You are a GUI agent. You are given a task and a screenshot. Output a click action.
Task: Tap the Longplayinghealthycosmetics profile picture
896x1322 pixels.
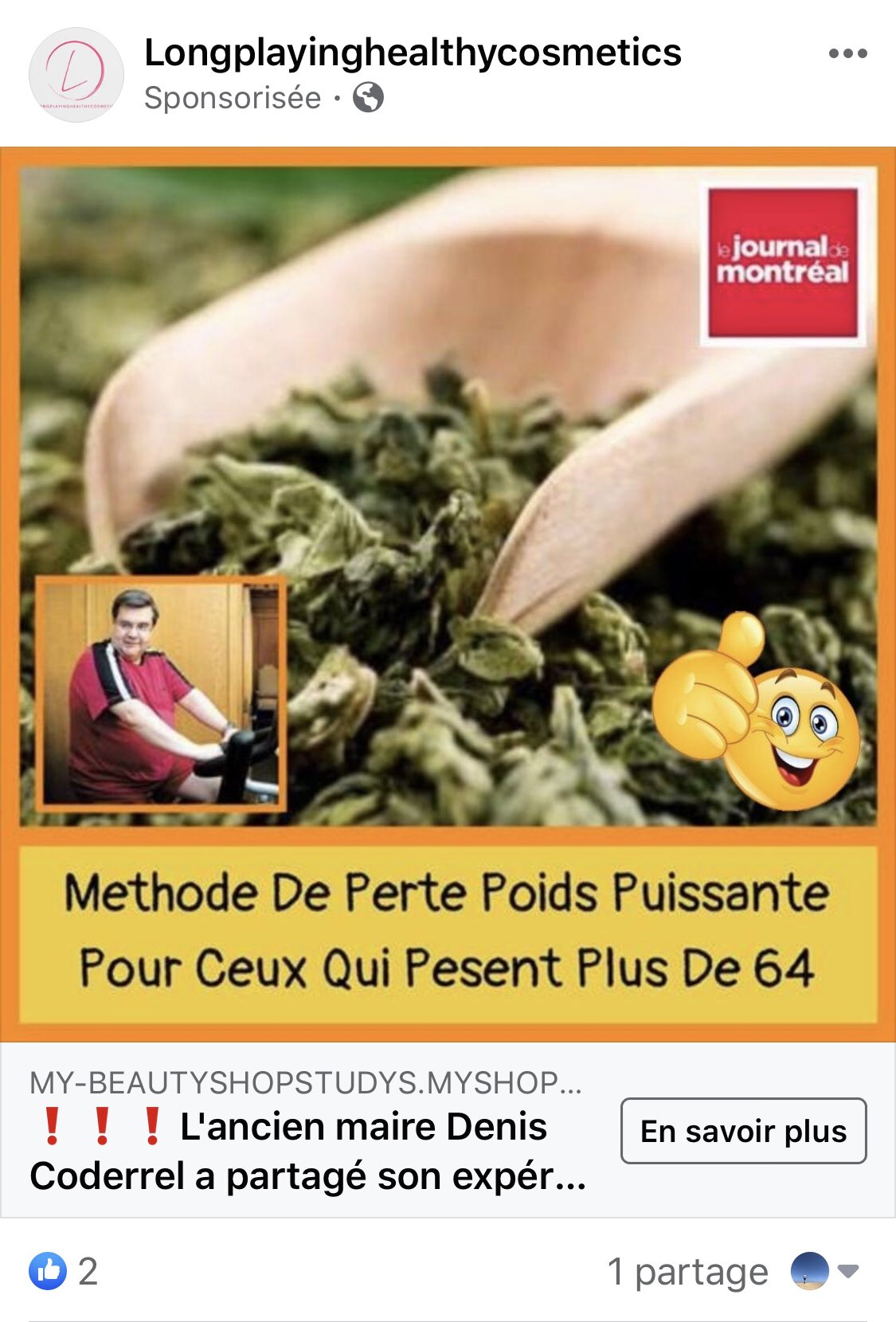pos(76,75)
